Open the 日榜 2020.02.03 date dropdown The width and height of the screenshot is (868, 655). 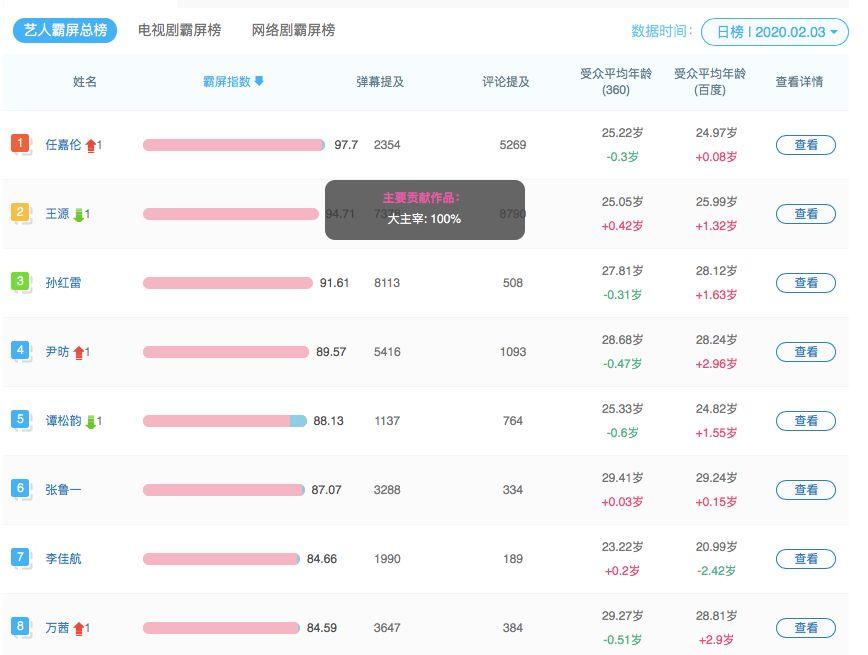(x=775, y=32)
